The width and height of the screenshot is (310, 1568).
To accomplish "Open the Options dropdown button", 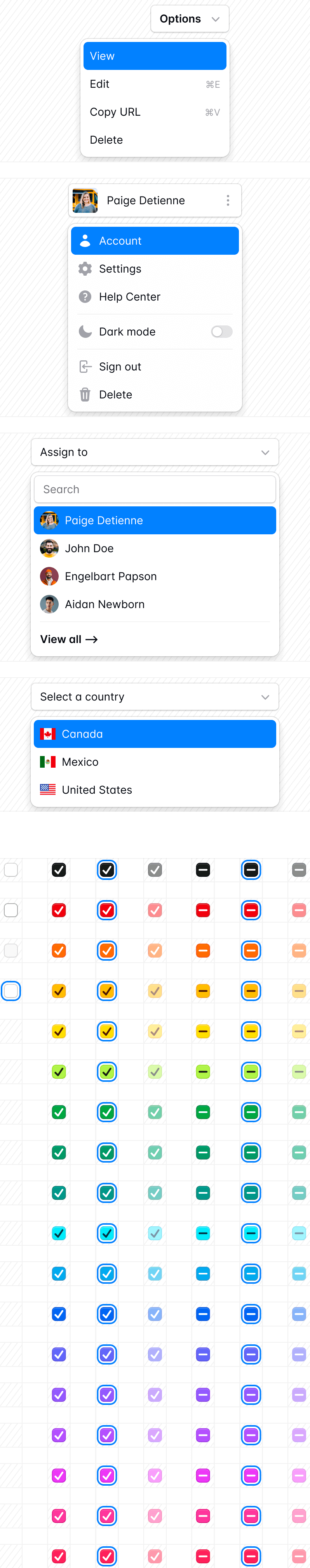I will [190, 19].
